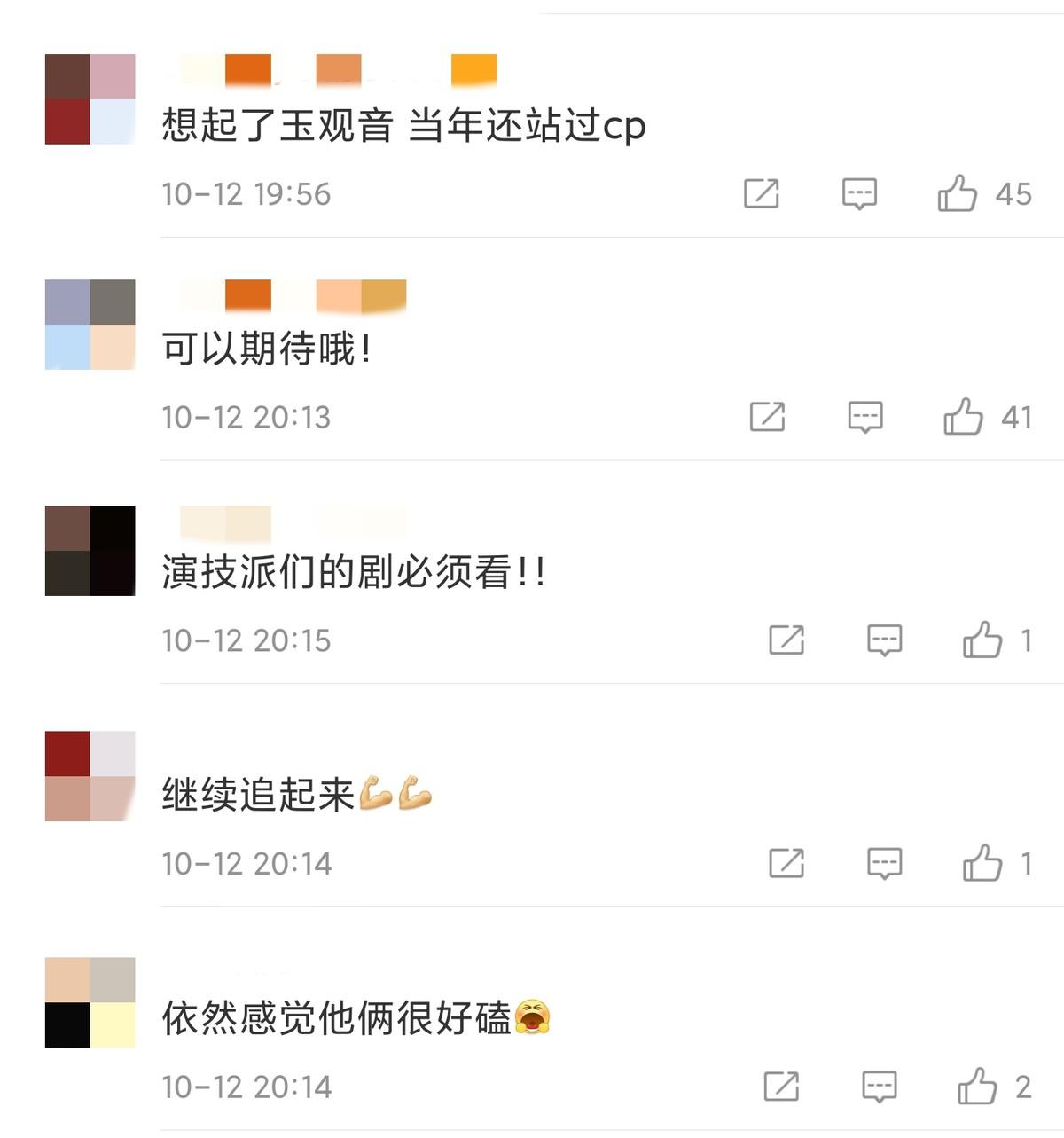Open avatar of the '想起了玉观音' commenter
Screen dimensions: 1064x1138
tap(90, 99)
